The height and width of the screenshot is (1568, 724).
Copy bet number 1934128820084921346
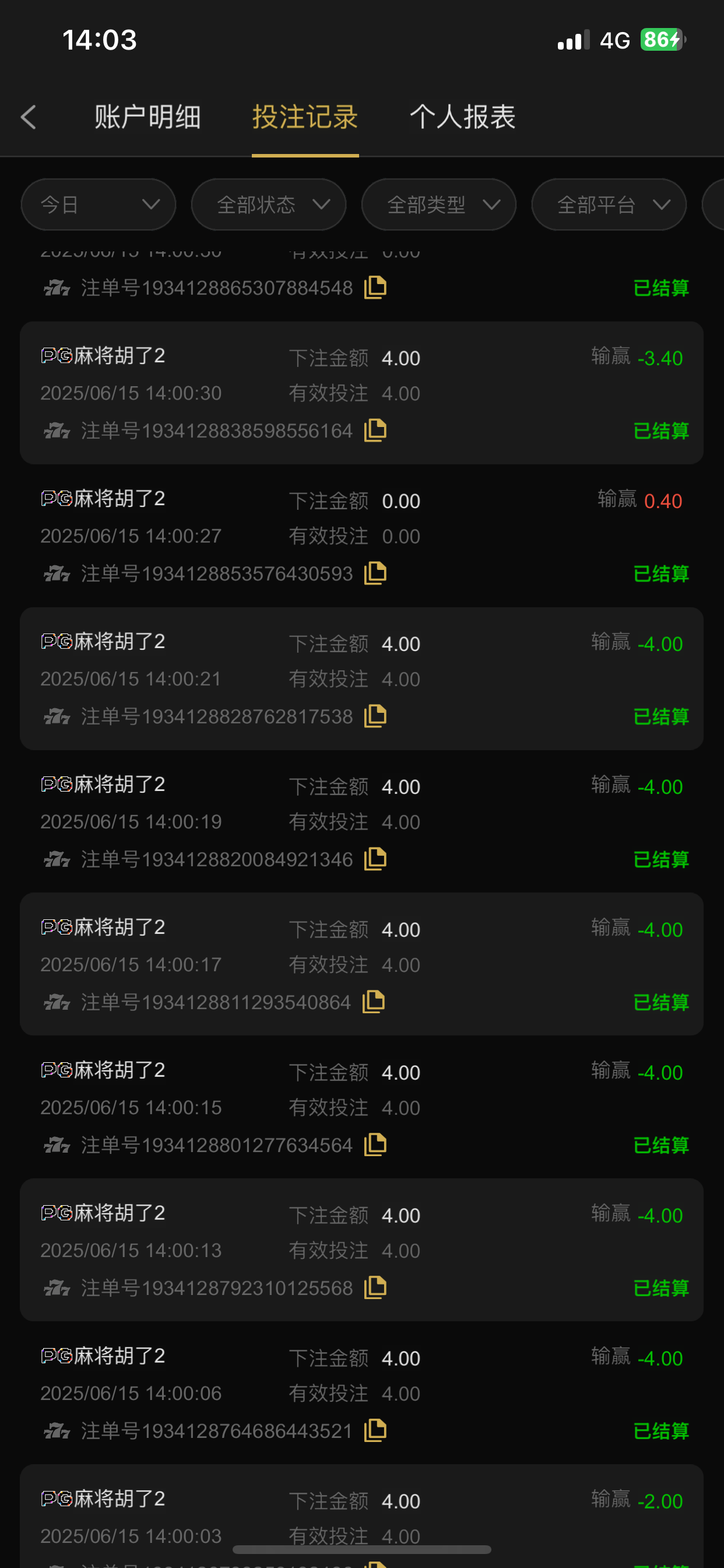[x=375, y=859]
